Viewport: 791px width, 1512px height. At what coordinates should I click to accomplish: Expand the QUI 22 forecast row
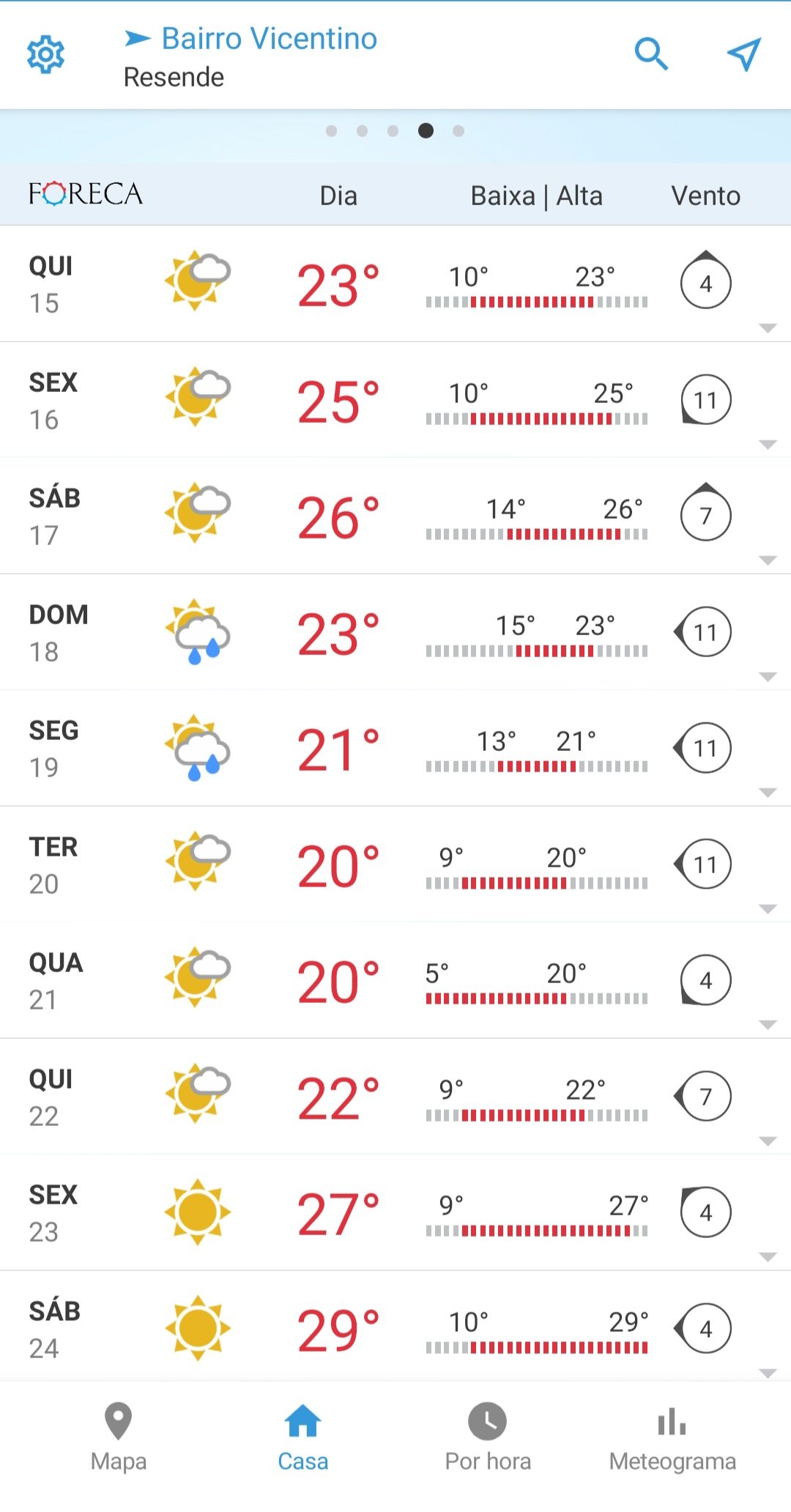point(395,1097)
